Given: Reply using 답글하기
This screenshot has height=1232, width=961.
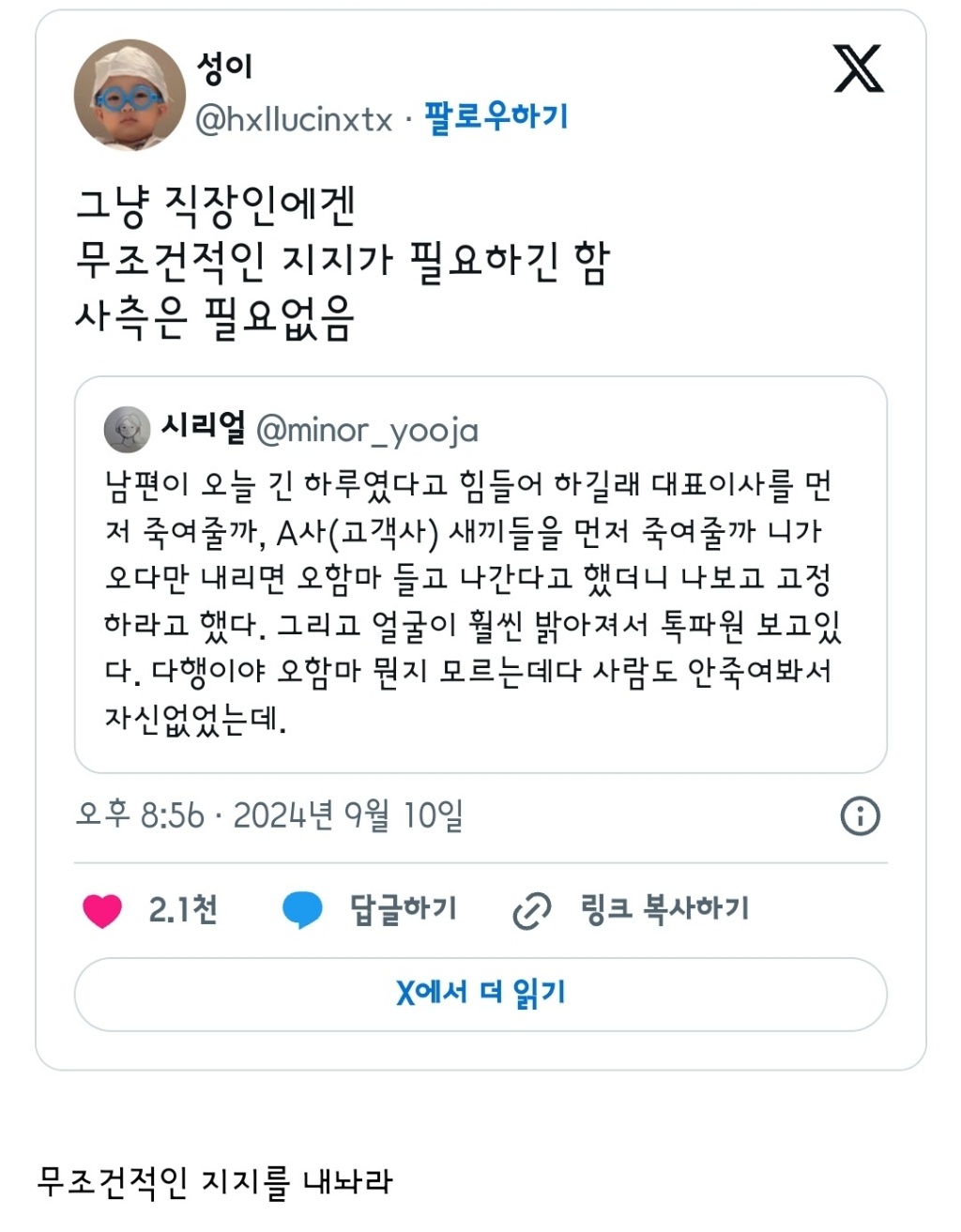Looking at the screenshot, I should click(371, 909).
